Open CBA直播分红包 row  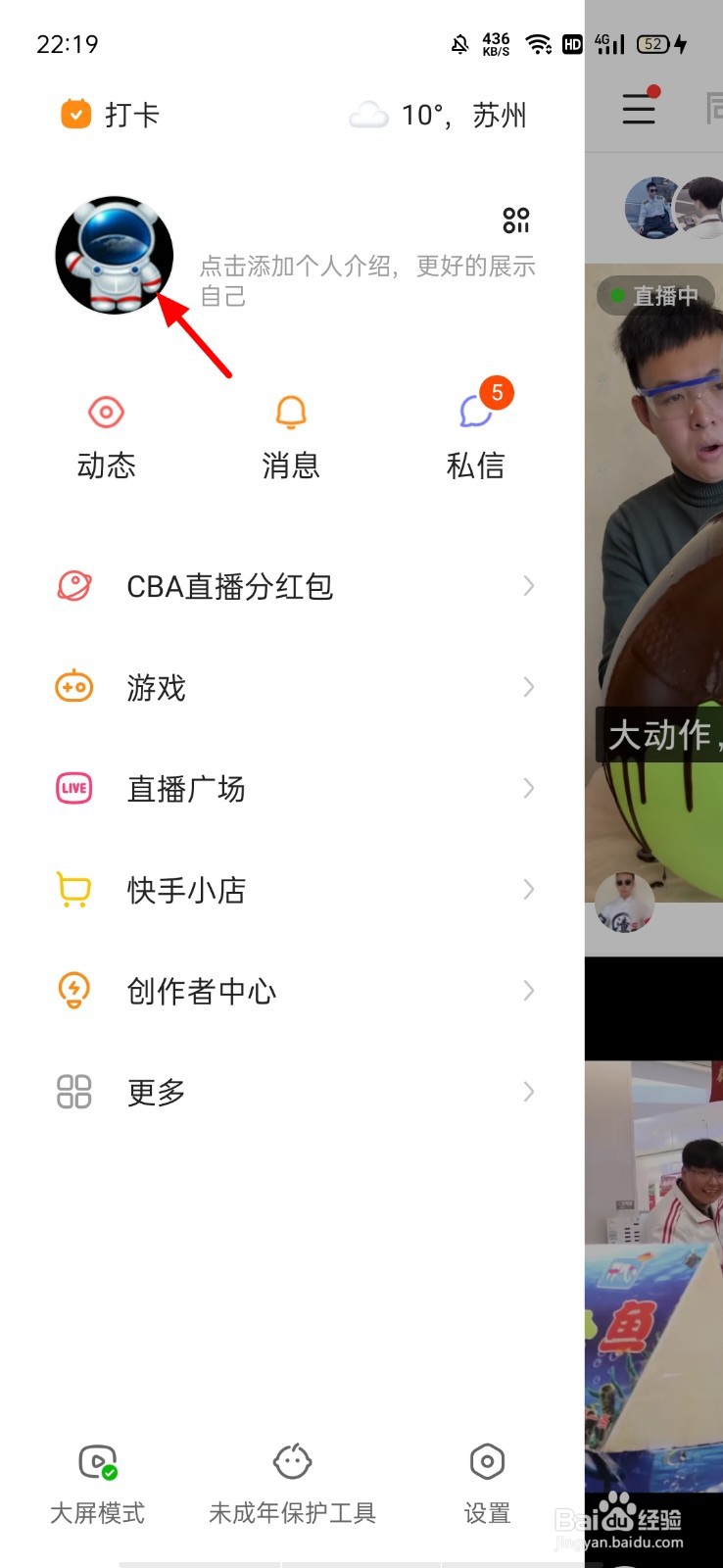294,586
